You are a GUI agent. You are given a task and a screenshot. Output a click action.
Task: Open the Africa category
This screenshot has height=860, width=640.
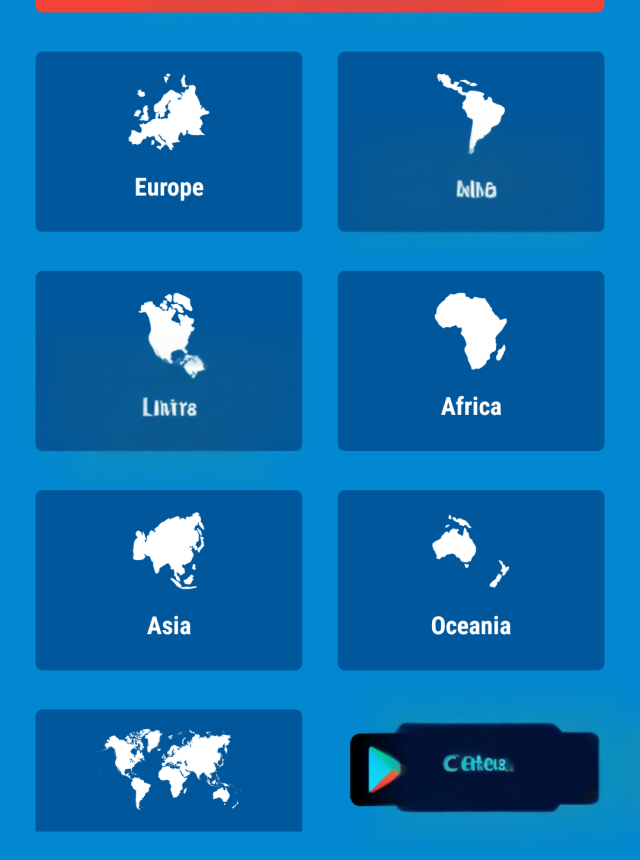pos(470,361)
